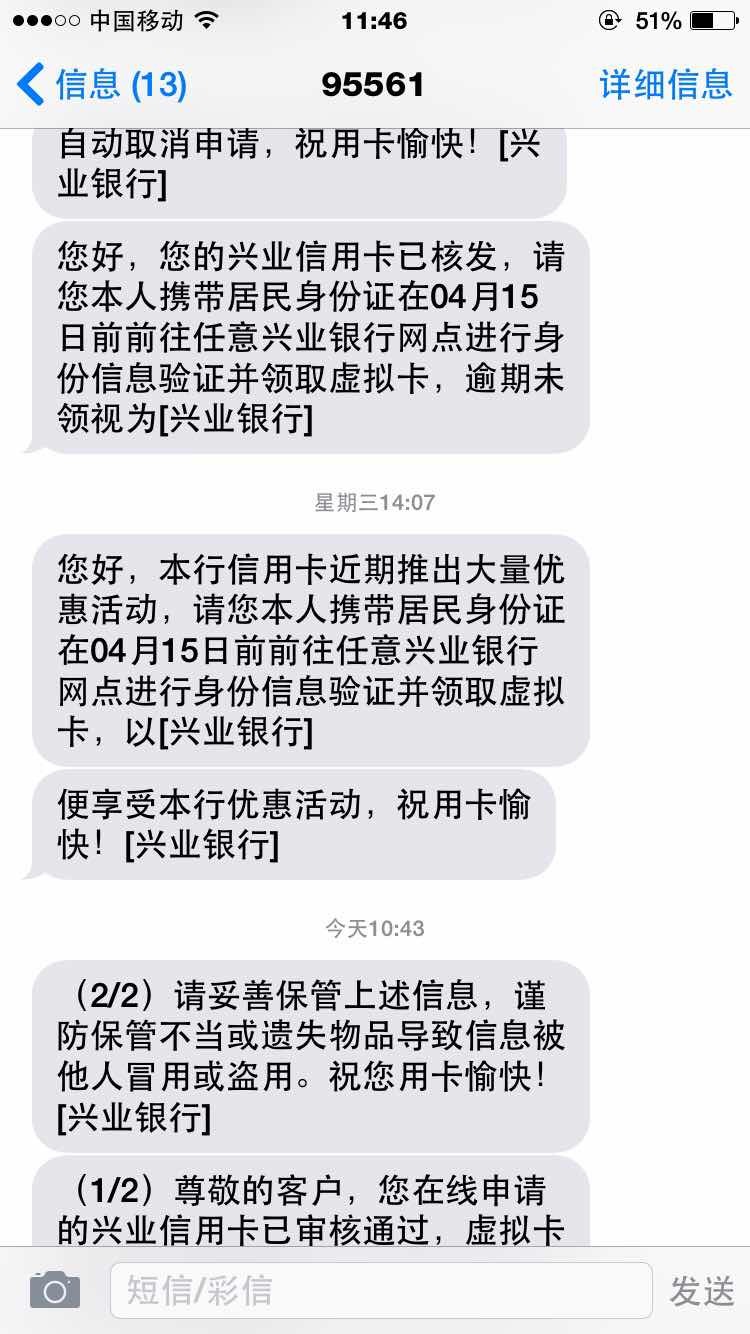Tap the 发送 send button
This screenshot has height=1334, width=750.
pos(701,1291)
